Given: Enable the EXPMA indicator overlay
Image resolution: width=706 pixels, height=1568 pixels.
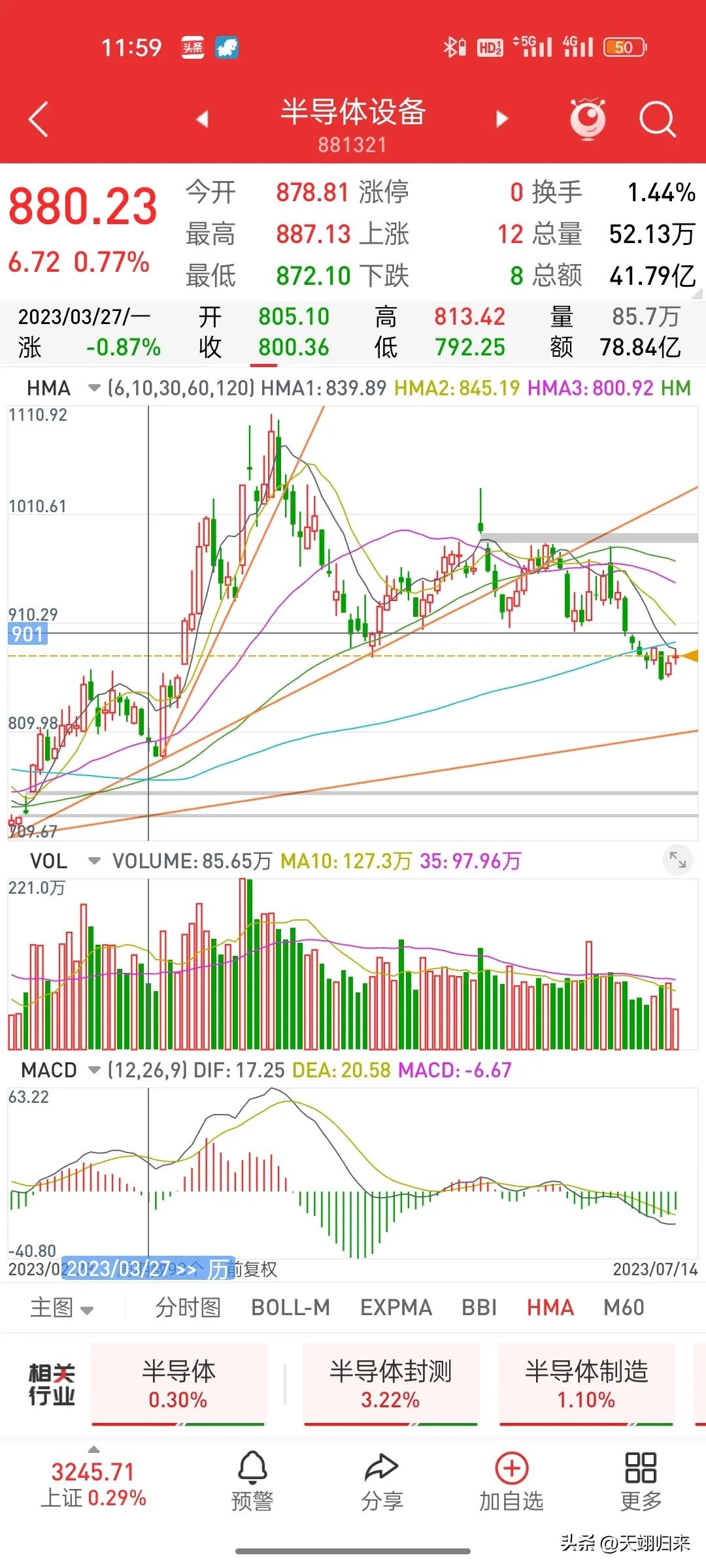Looking at the screenshot, I should 395,1307.
